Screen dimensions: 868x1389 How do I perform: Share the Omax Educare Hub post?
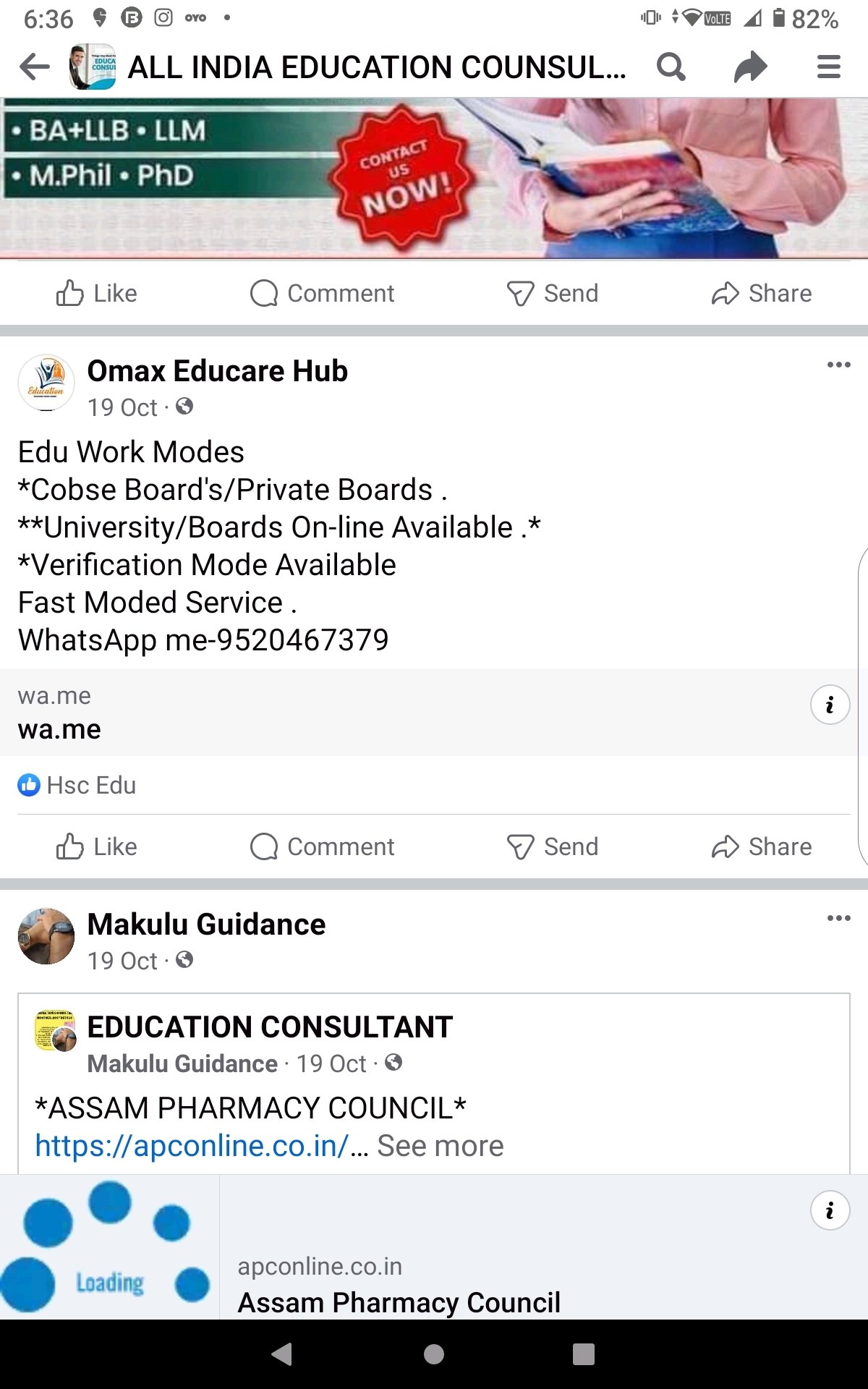coord(762,846)
